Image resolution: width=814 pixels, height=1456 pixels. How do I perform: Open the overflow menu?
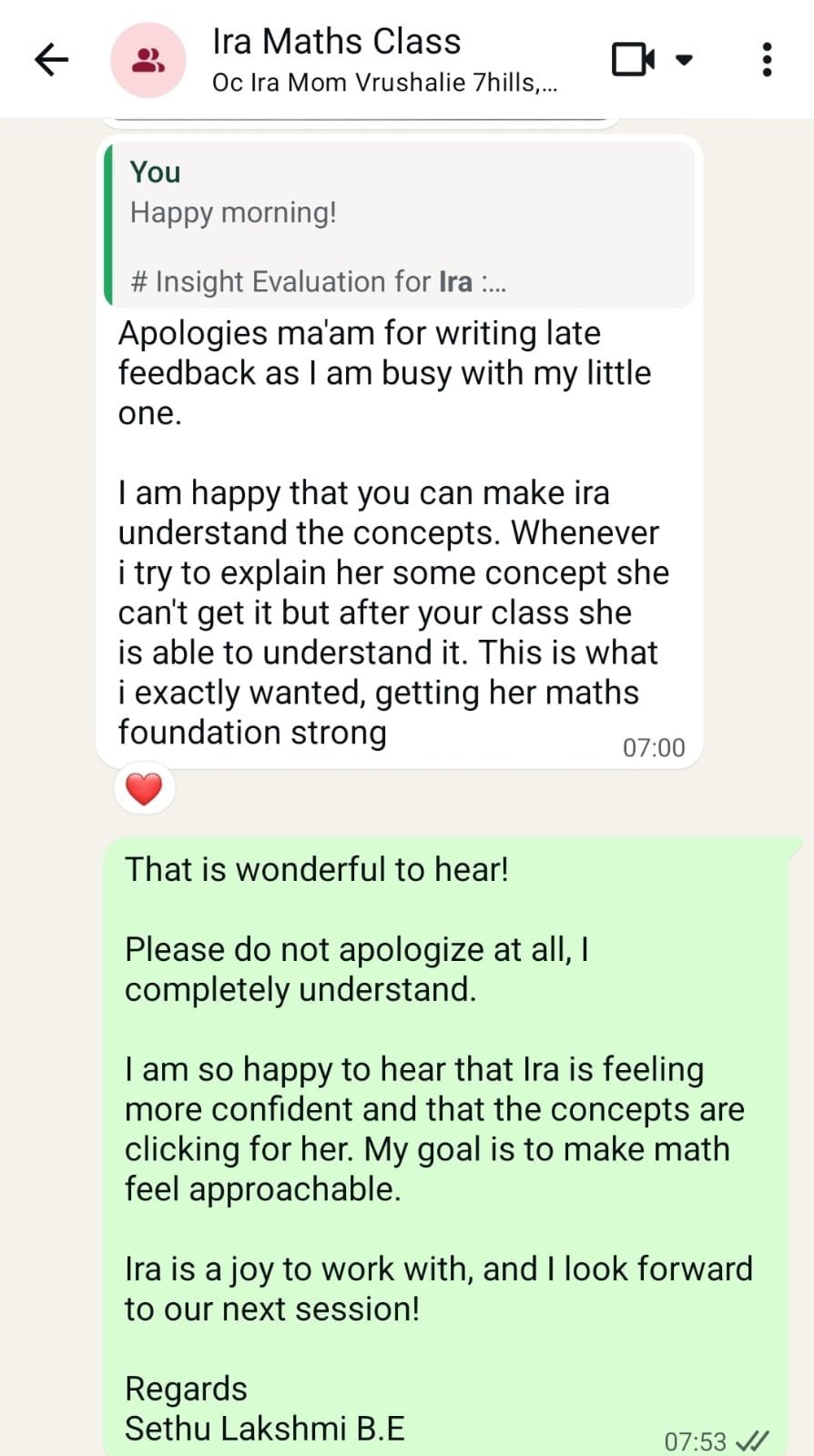coord(767,60)
